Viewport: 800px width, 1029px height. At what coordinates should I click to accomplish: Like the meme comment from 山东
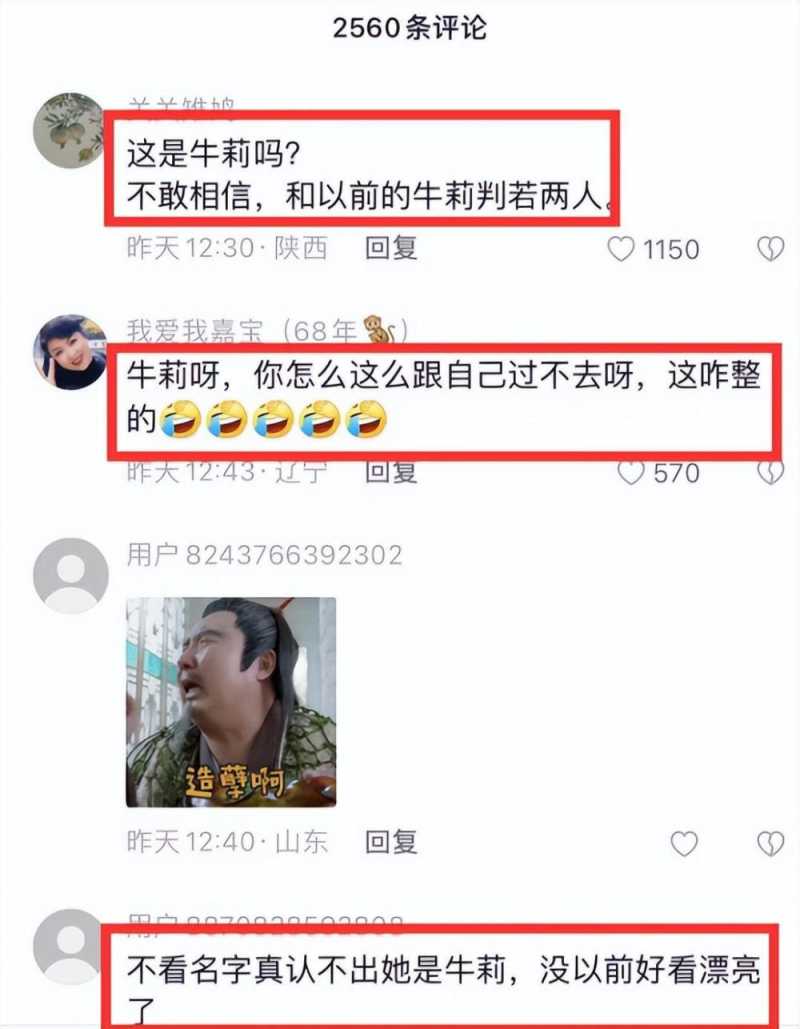684,844
